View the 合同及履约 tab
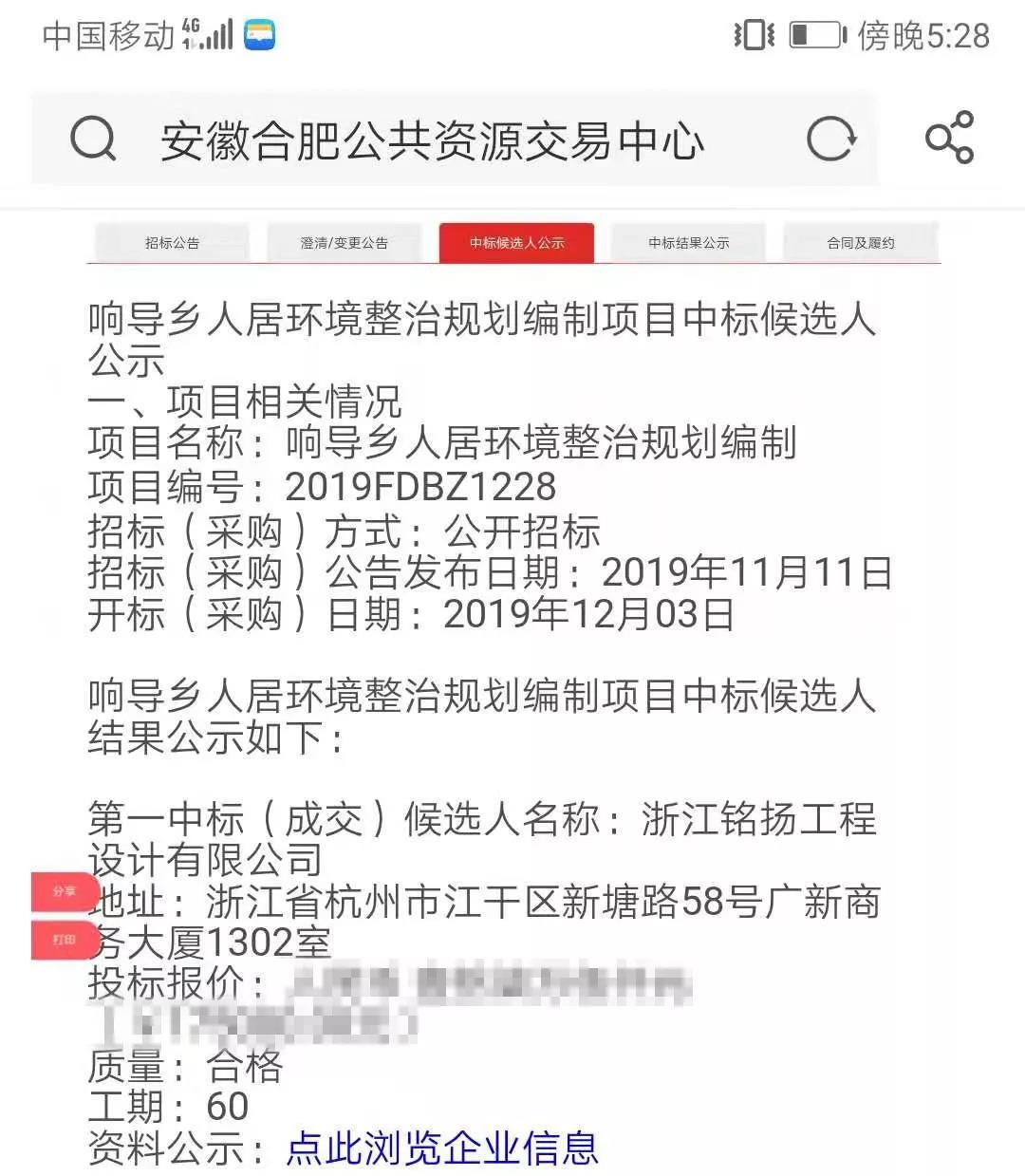The height and width of the screenshot is (1176, 1025). (x=860, y=243)
